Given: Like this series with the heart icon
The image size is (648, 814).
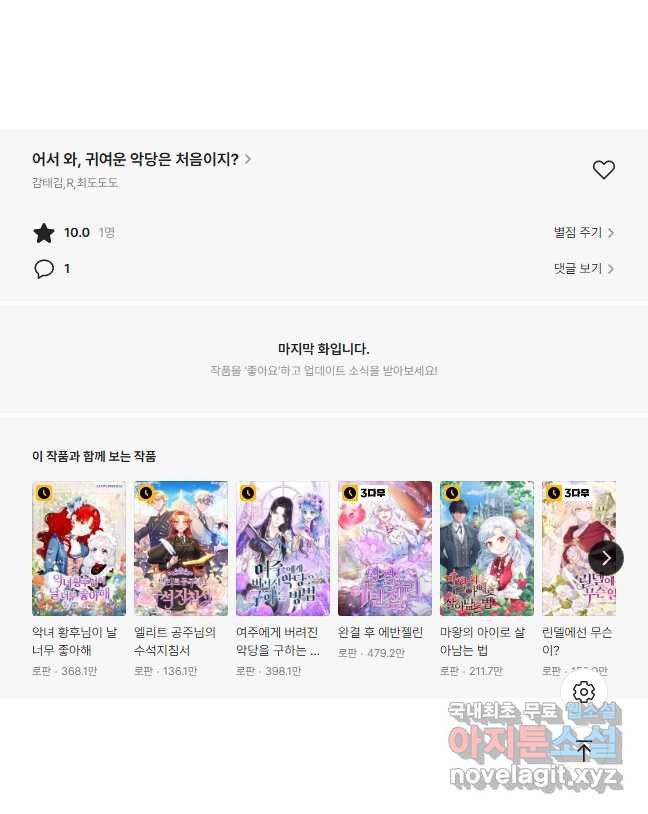Looking at the screenshot, I should pyautogui.click(x=603, y=170).
